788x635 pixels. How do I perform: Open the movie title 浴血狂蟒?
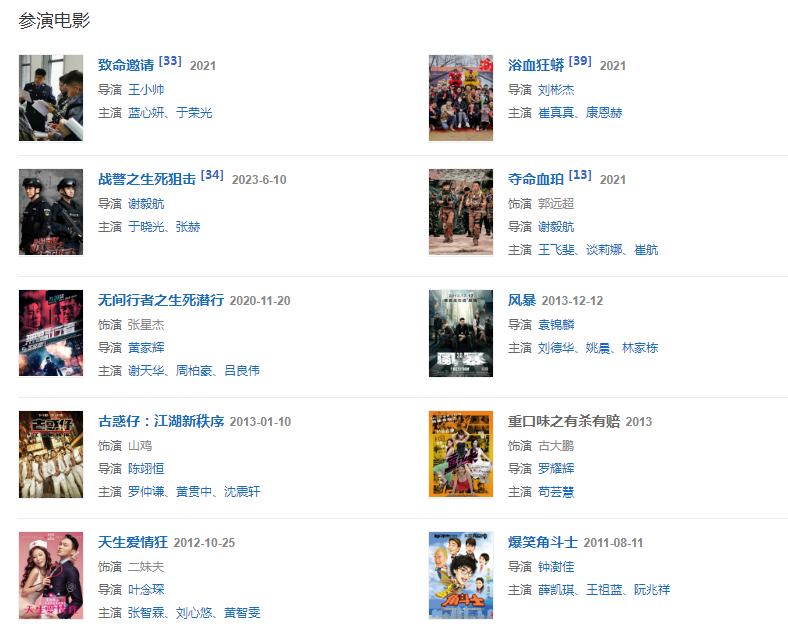point(536,65)
